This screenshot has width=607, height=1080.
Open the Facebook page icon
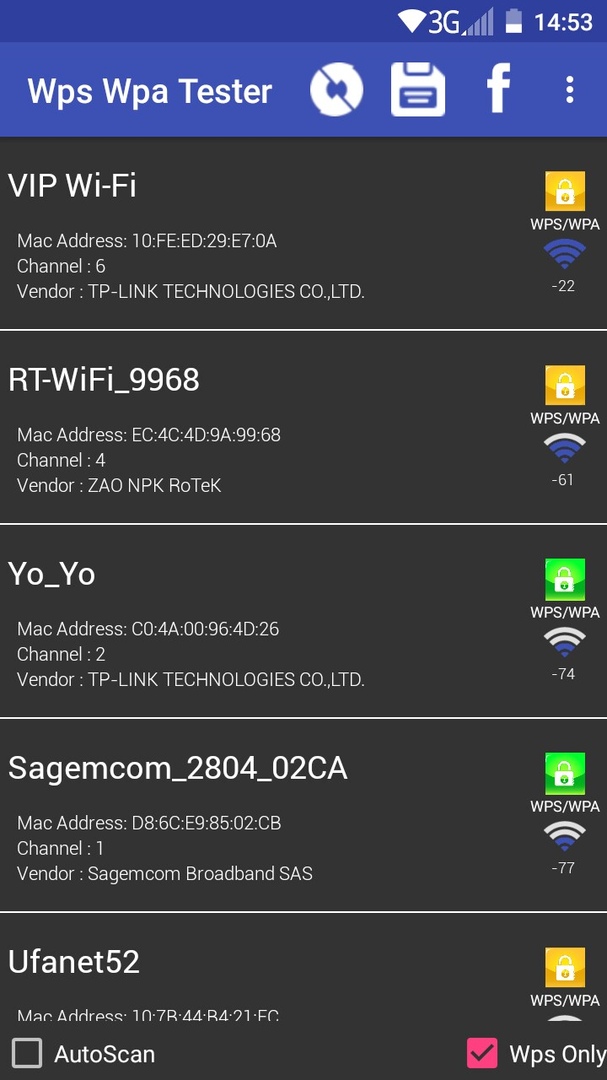[x=497, y=90]
